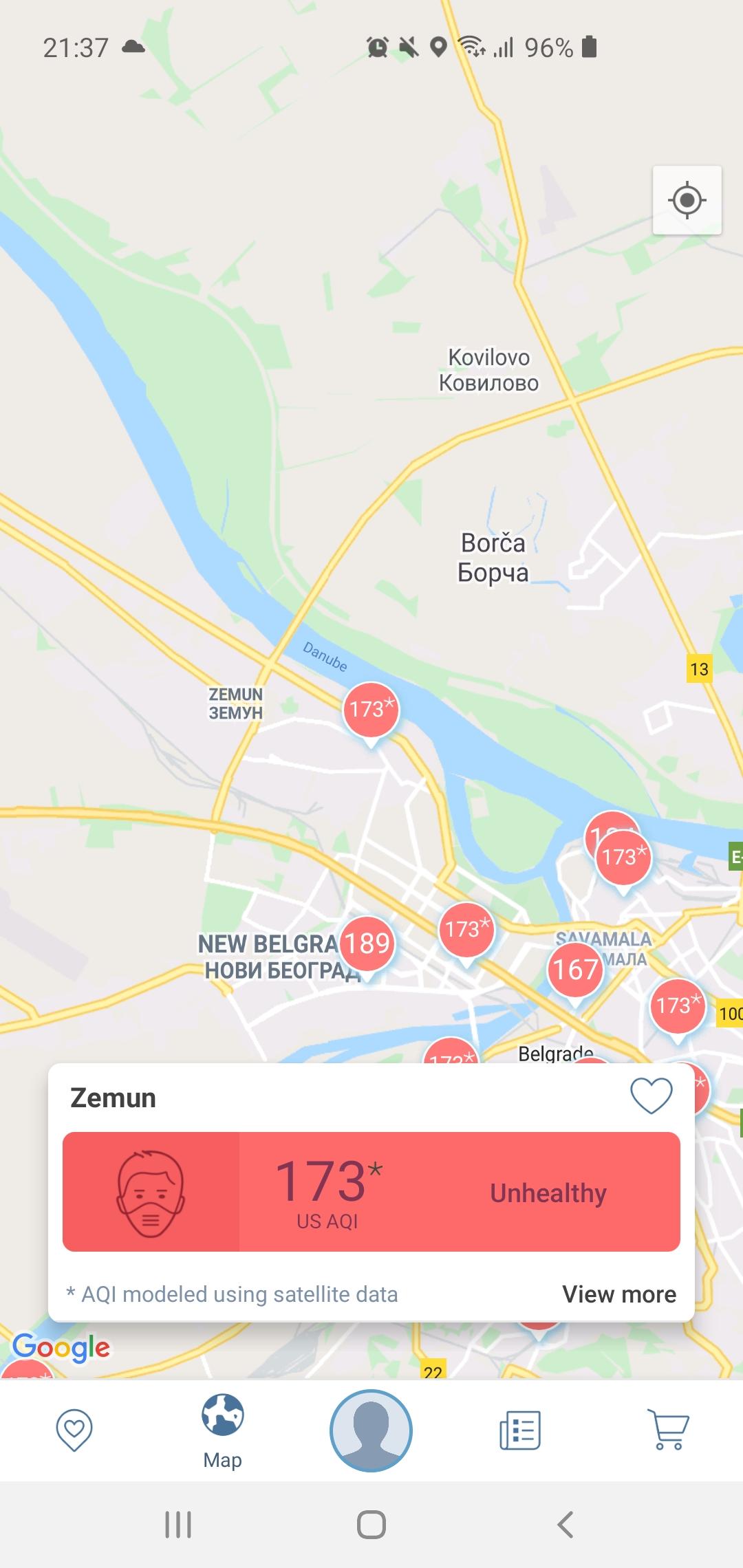Go back using system back button
This screenshot has width=743, height=1568.
click(565, 1525)
